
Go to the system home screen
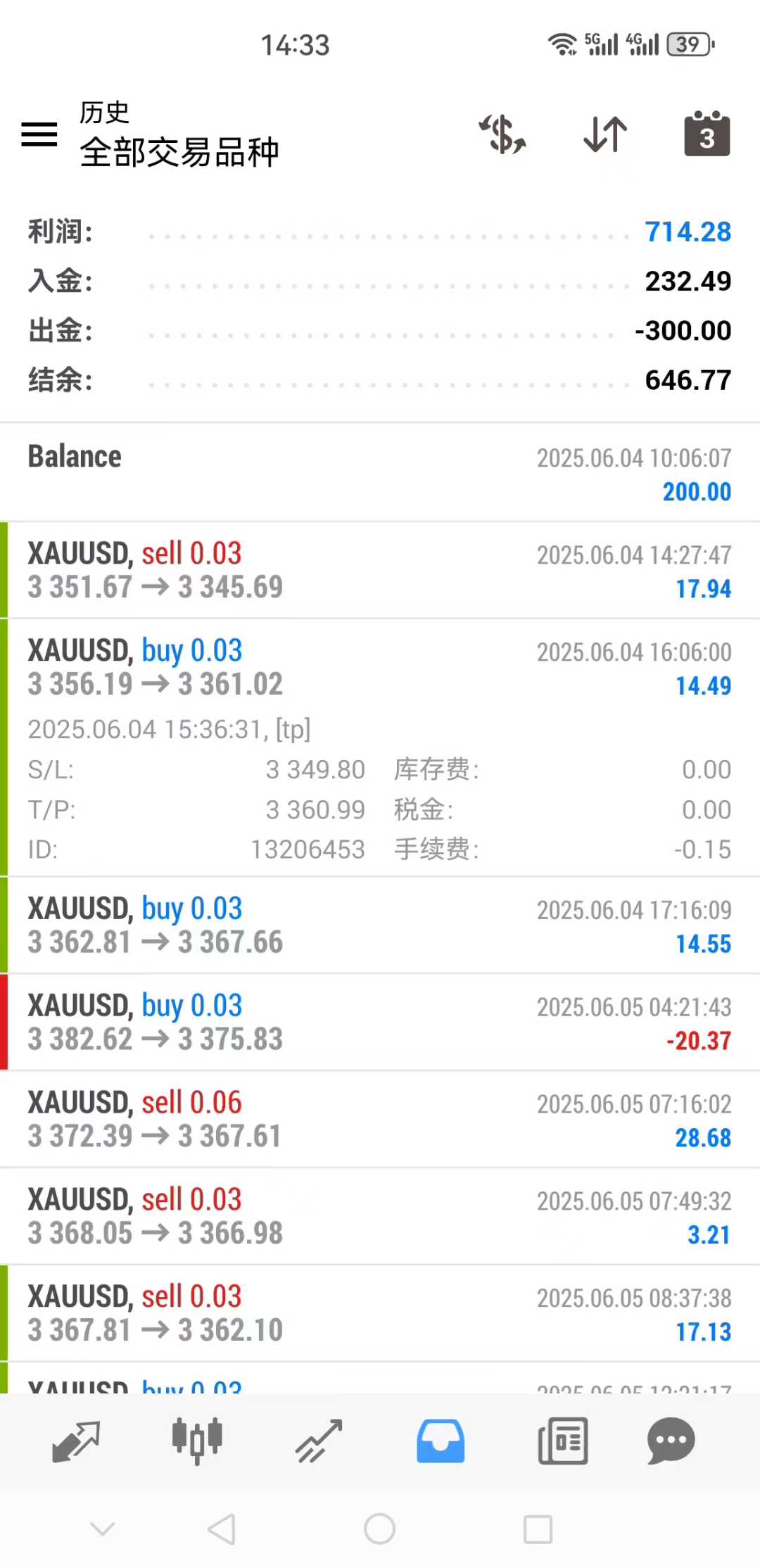click(380, 1529)
